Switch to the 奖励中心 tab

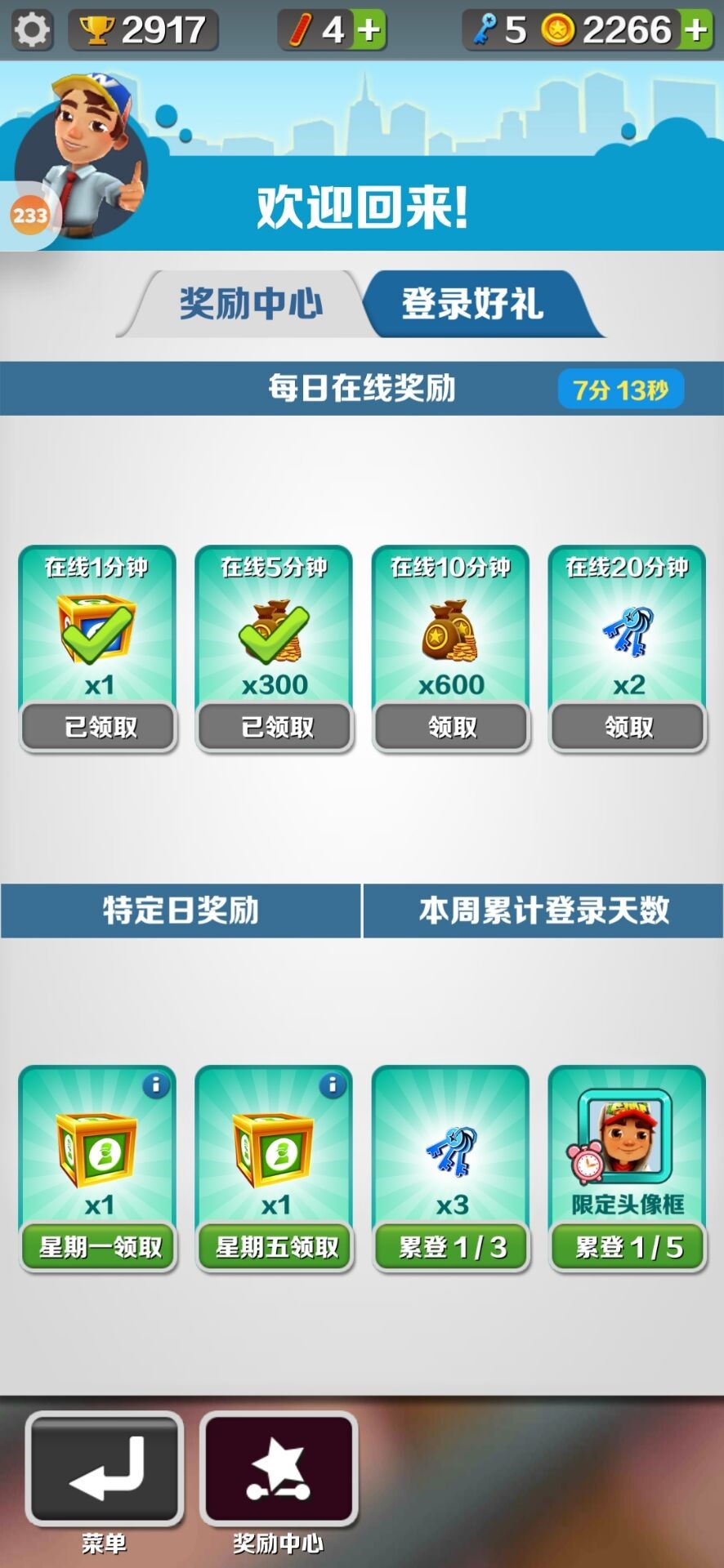click(x=249, y=304)
